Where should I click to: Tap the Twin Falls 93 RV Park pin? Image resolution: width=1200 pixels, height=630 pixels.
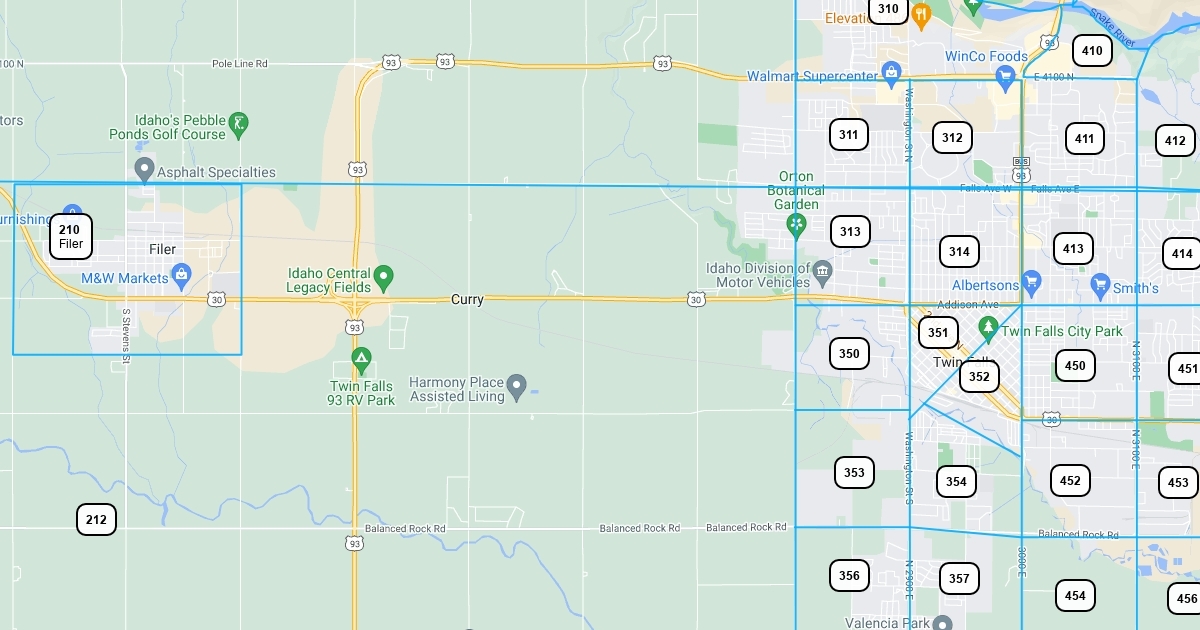point(361,357)
